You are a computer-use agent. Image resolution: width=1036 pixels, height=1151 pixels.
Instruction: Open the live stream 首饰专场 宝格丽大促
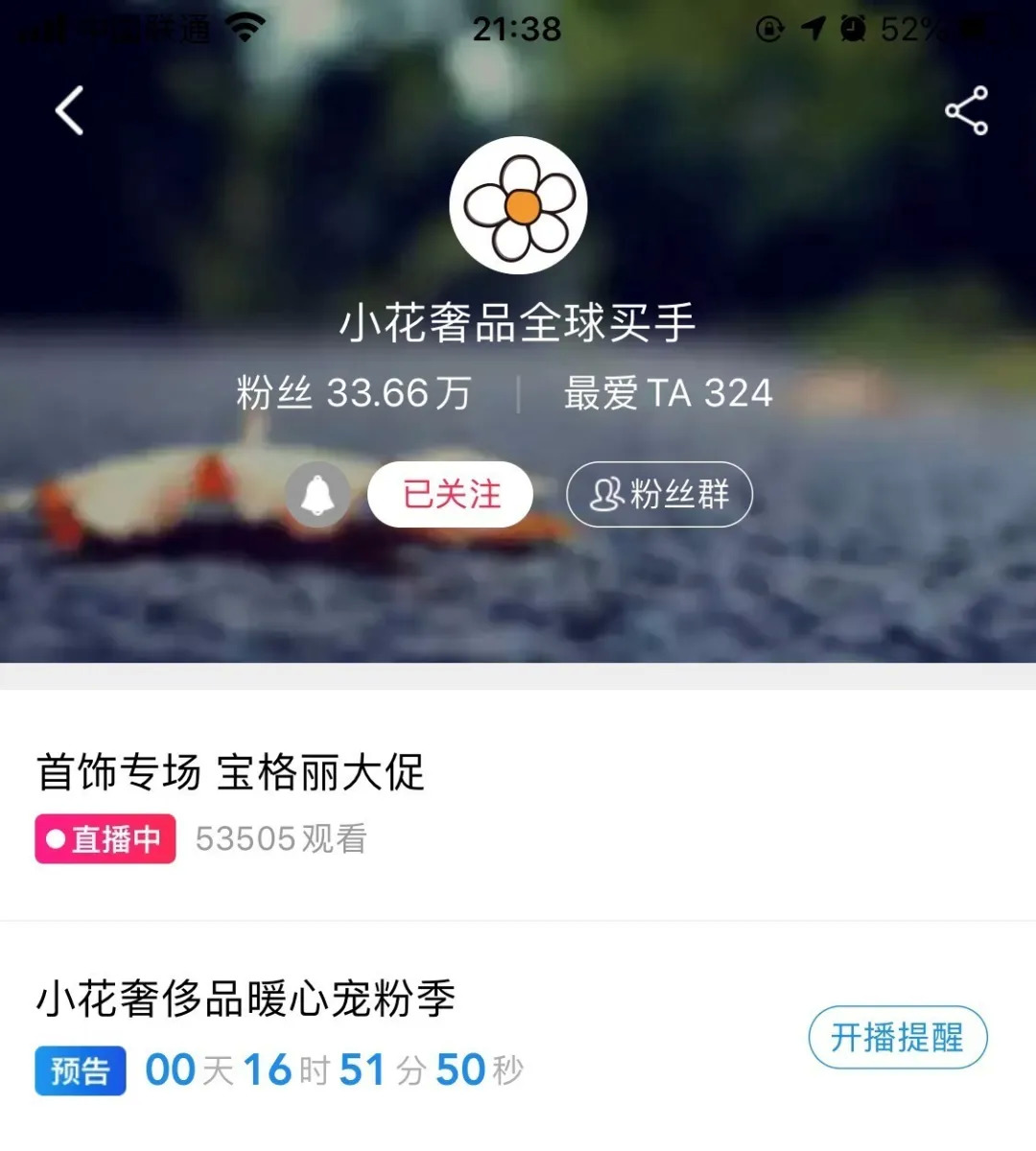click(230, 773)
